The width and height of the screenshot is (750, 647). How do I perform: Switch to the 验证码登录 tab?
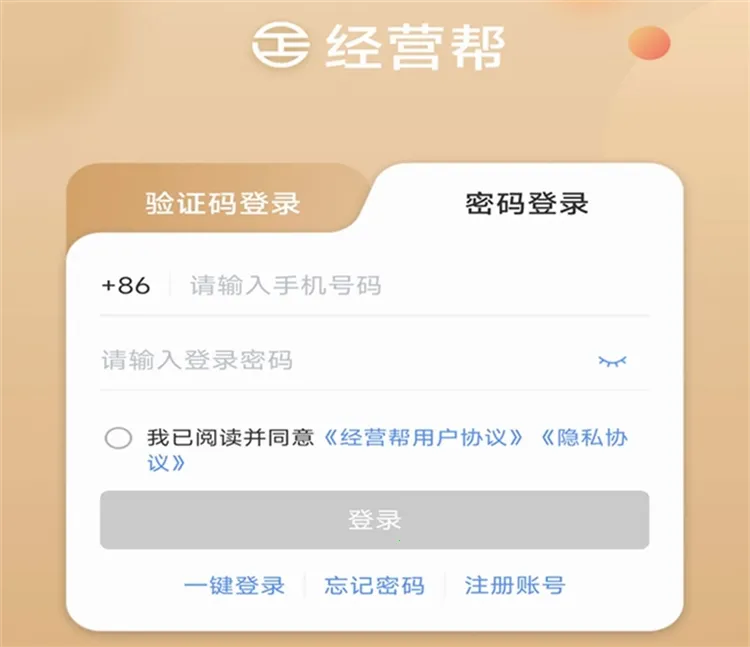(222, 204)
